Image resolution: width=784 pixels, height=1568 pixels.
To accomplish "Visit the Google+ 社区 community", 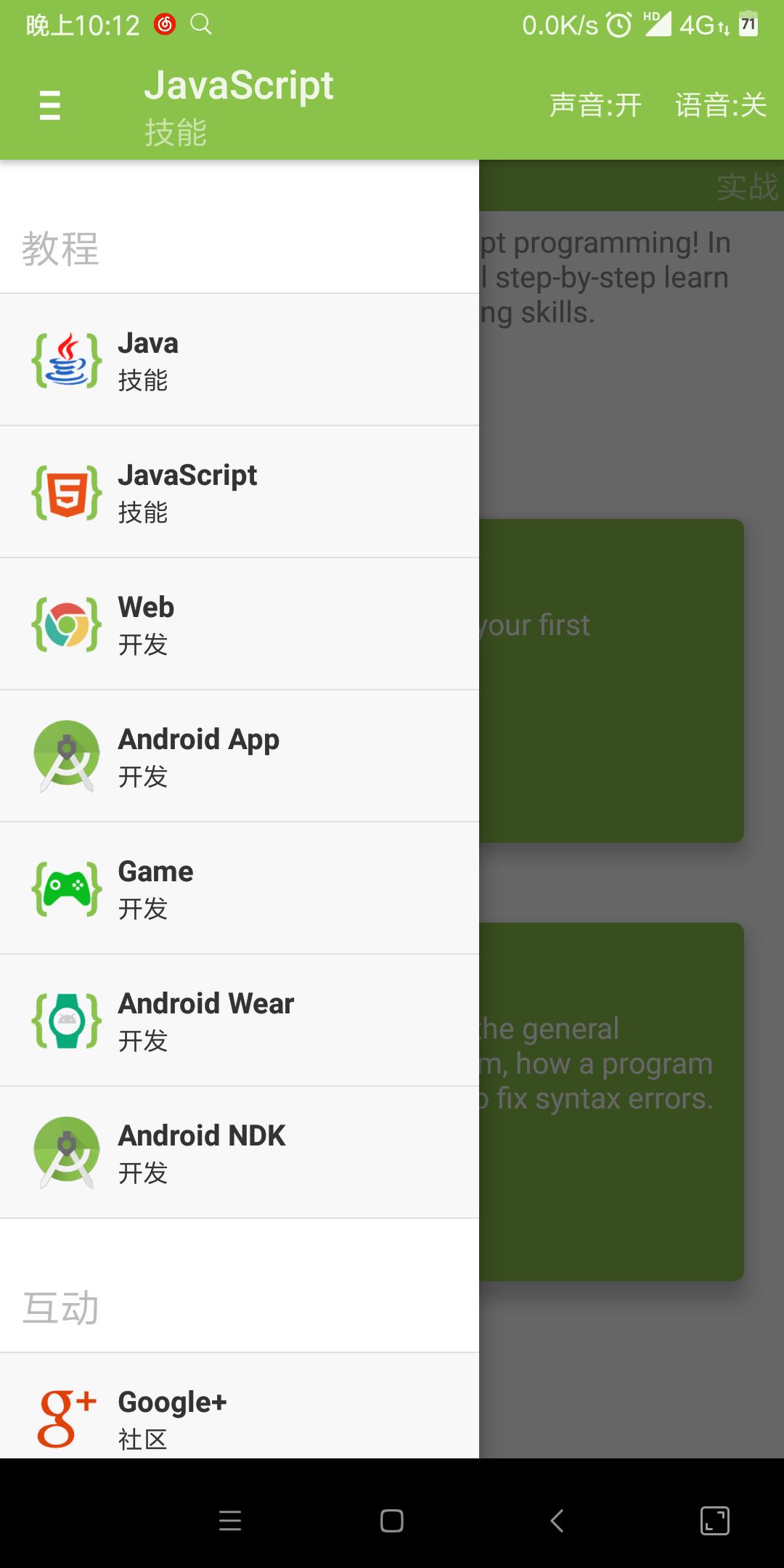I will click(240, 1416).
